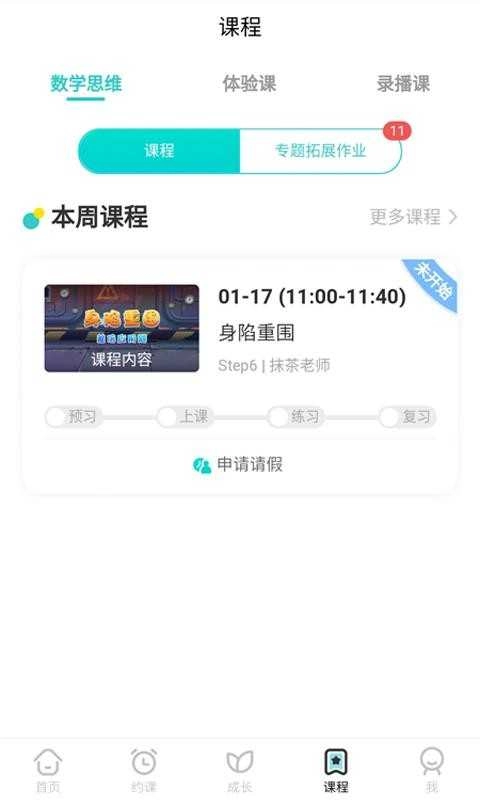480x800 pixels.
Task: Tap 申请请假 to request leave
Action: (x=238, y=465)
